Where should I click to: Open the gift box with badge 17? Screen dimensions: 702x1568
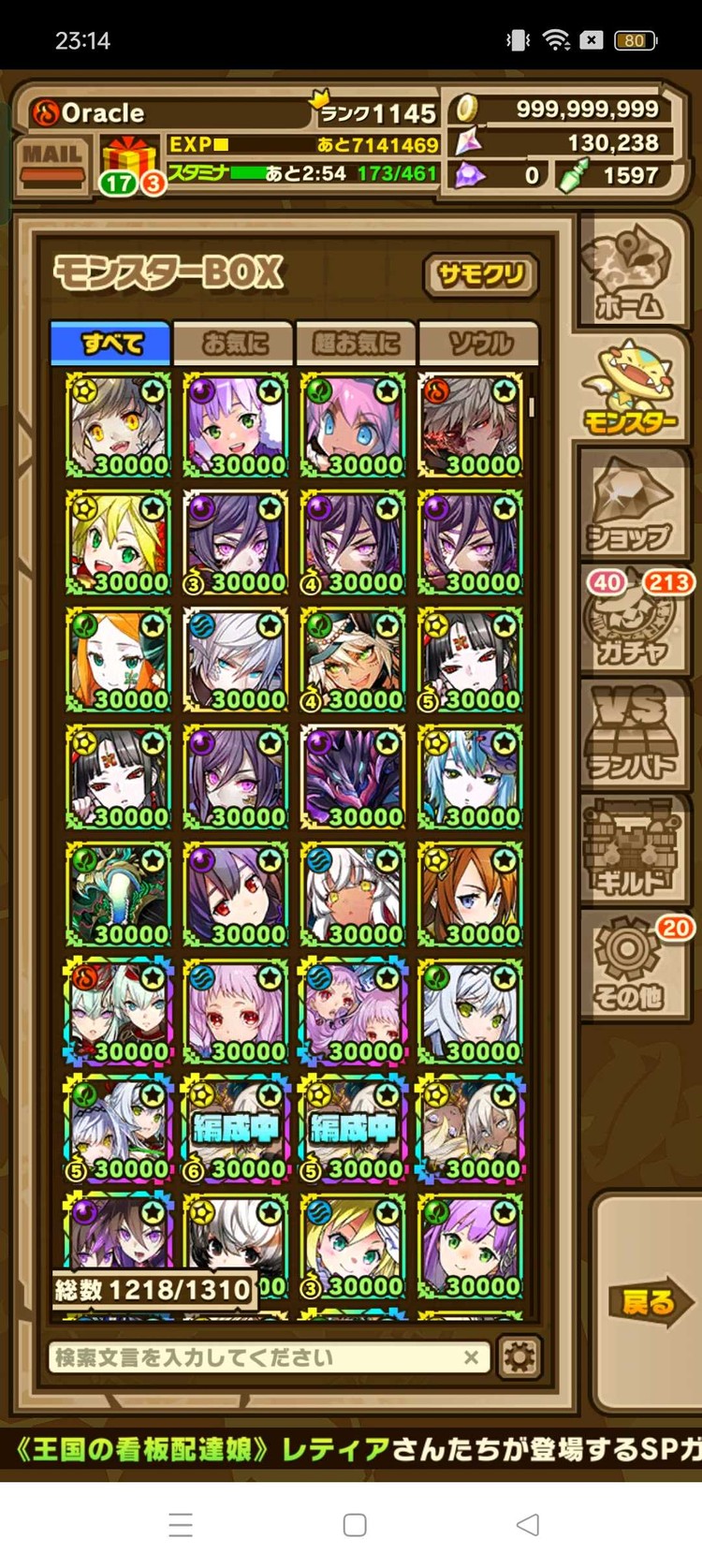[128, 165]
